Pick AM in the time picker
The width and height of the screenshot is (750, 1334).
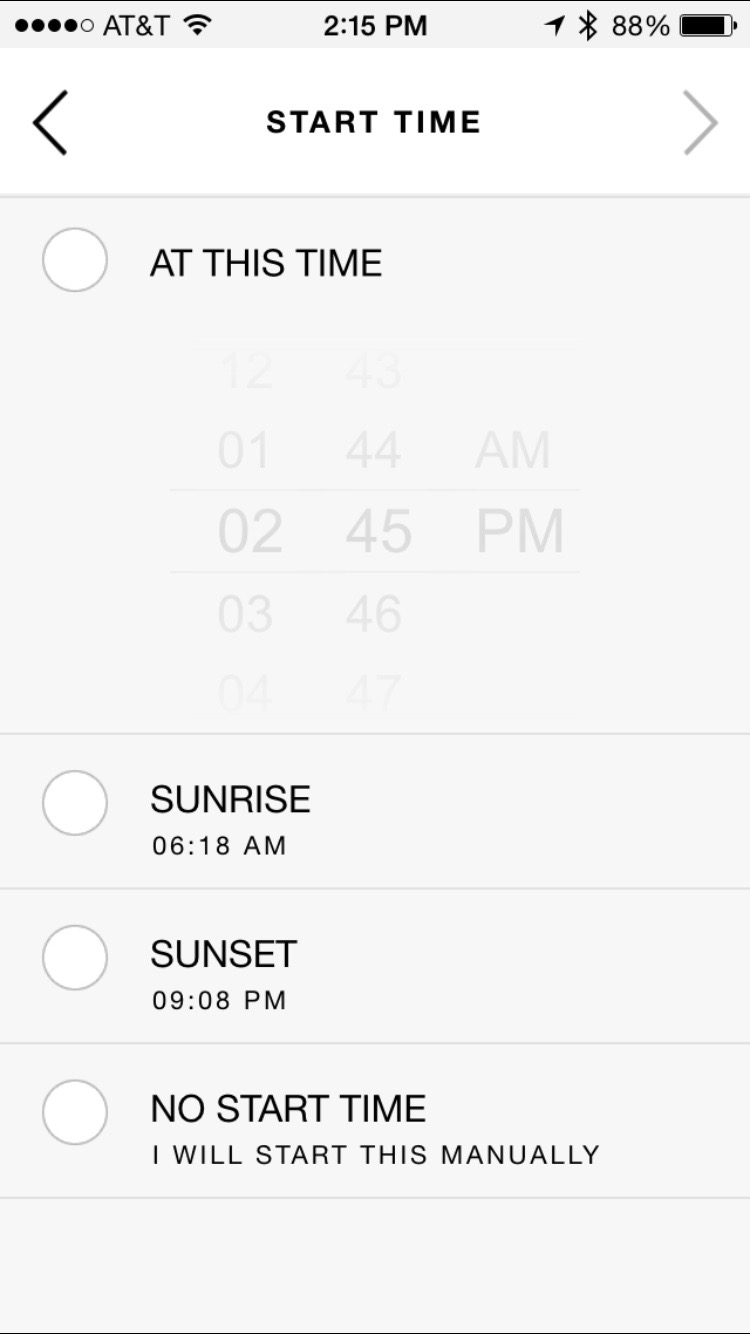[513, 451]
